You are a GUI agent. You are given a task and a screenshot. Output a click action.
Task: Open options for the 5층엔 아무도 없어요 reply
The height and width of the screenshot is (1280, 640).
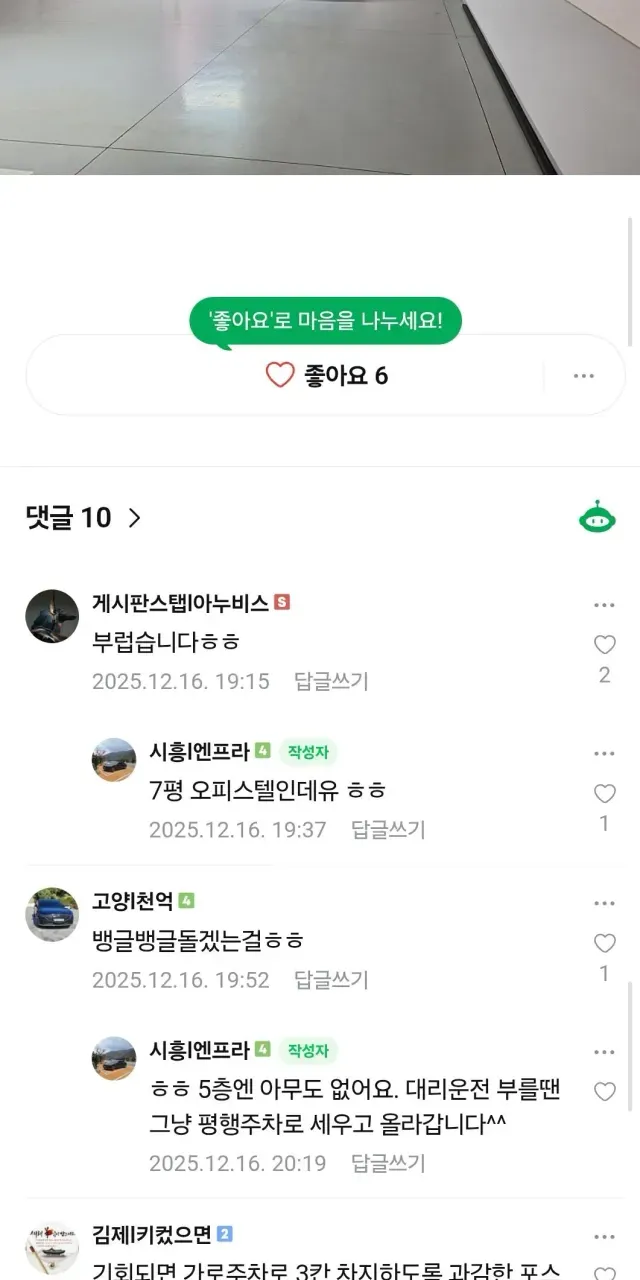[x=604, y=1052]
